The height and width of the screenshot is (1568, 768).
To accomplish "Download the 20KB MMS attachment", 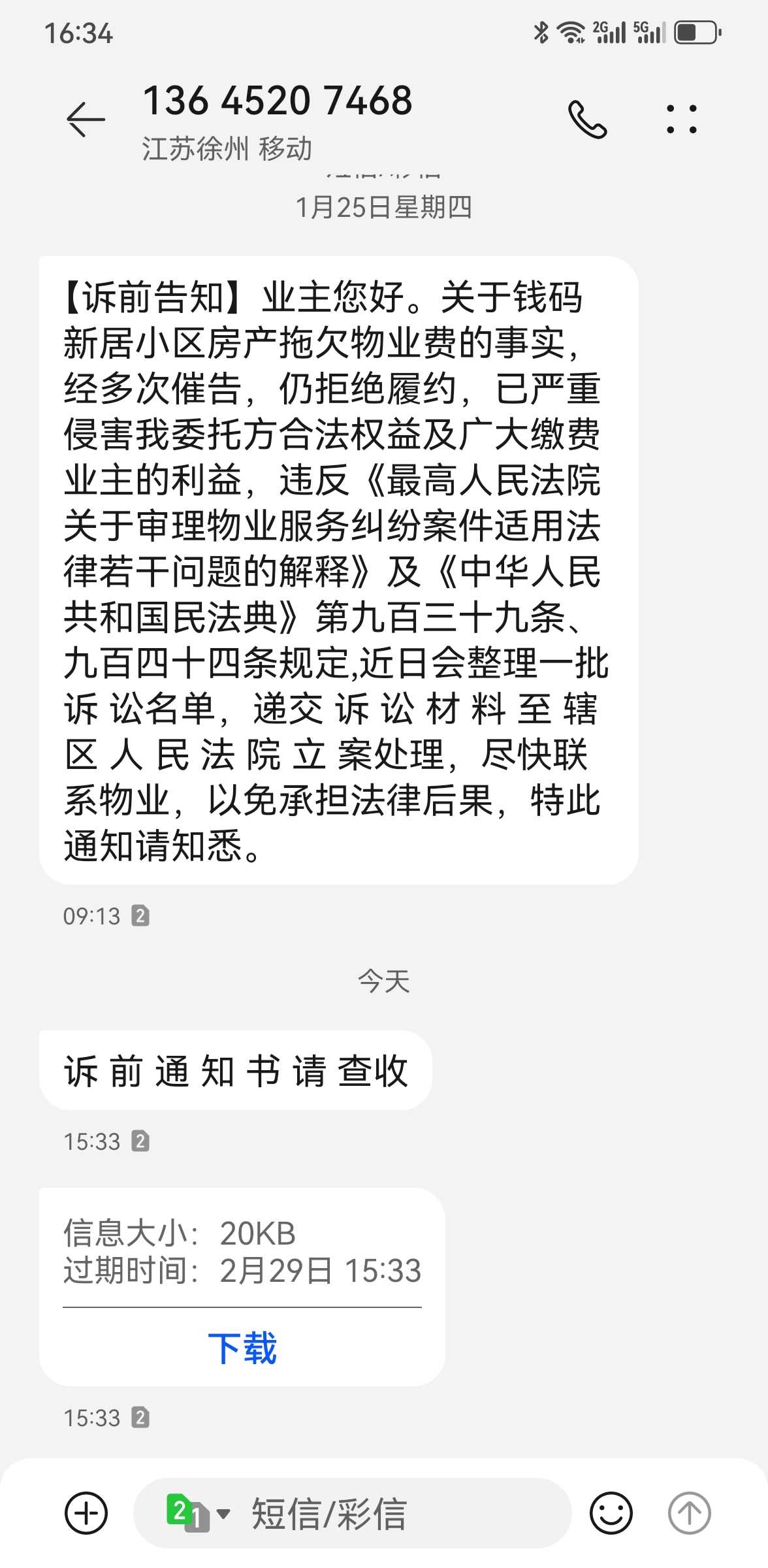I will point(242,1348).
